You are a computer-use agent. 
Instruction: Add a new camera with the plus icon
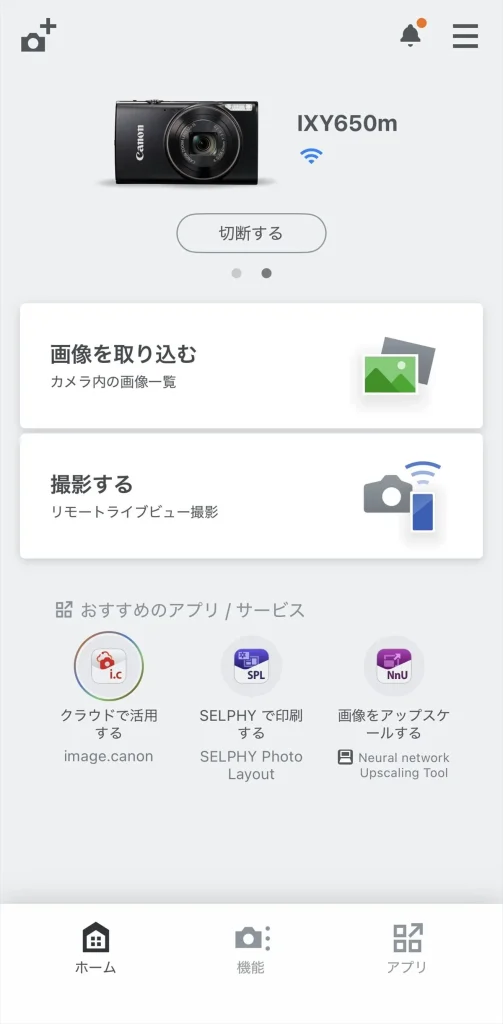(x=39, y=37)
